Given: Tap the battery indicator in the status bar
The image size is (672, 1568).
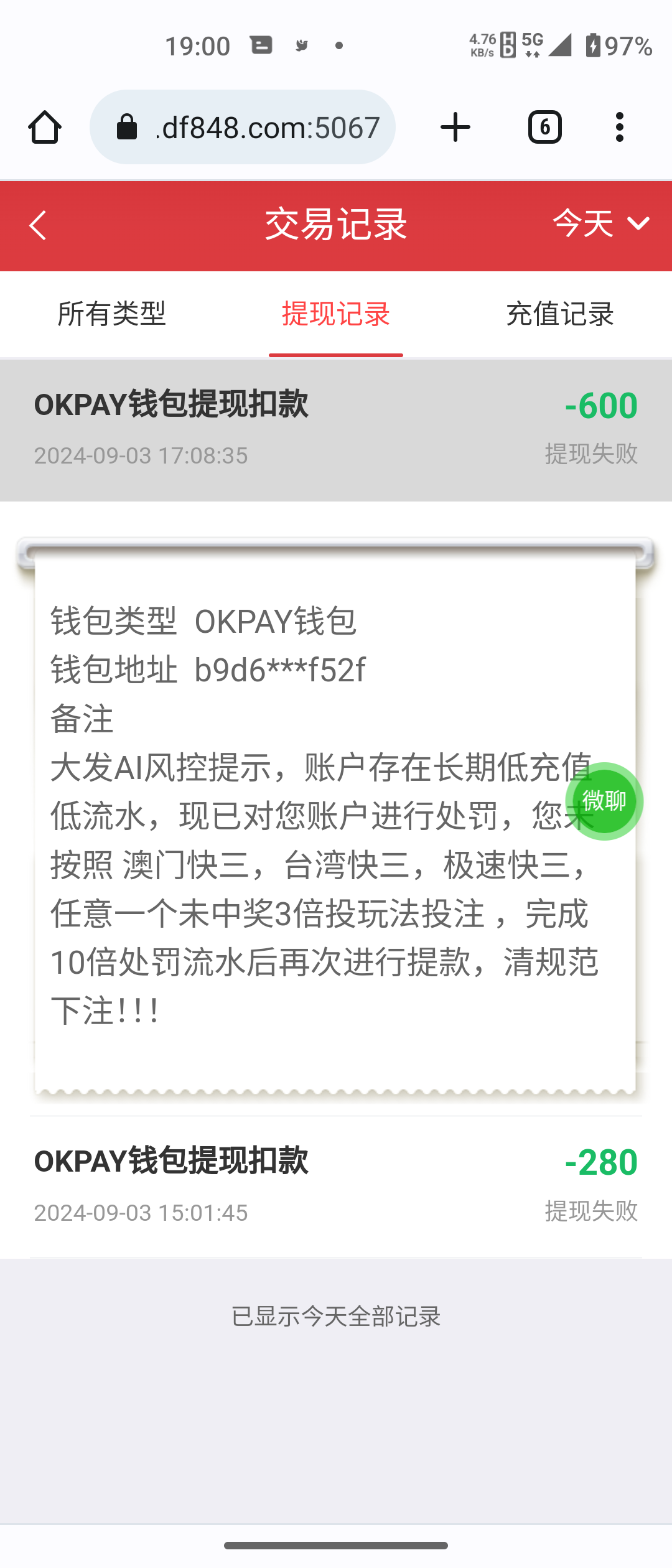Looking at the screenshot, I should coord(595,44).
